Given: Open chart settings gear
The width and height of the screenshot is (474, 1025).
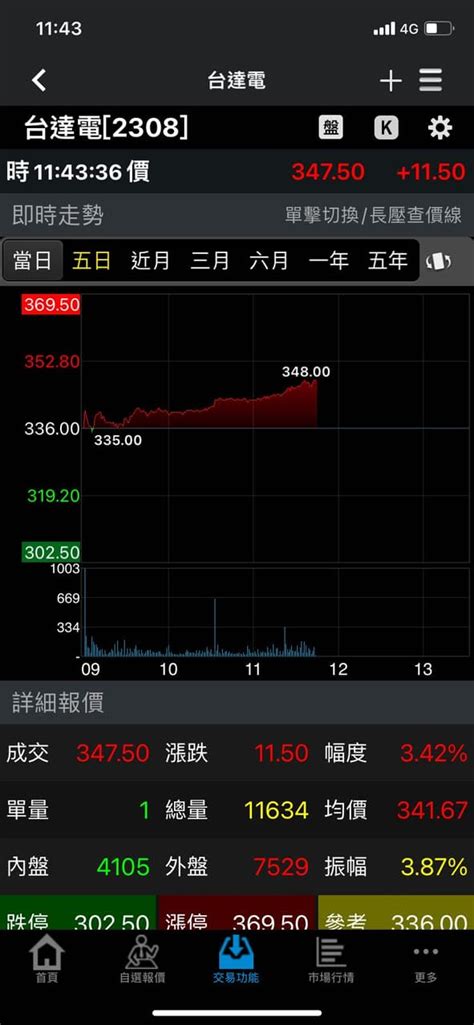Looking at the screenshot, I should (x=439, y=127).
